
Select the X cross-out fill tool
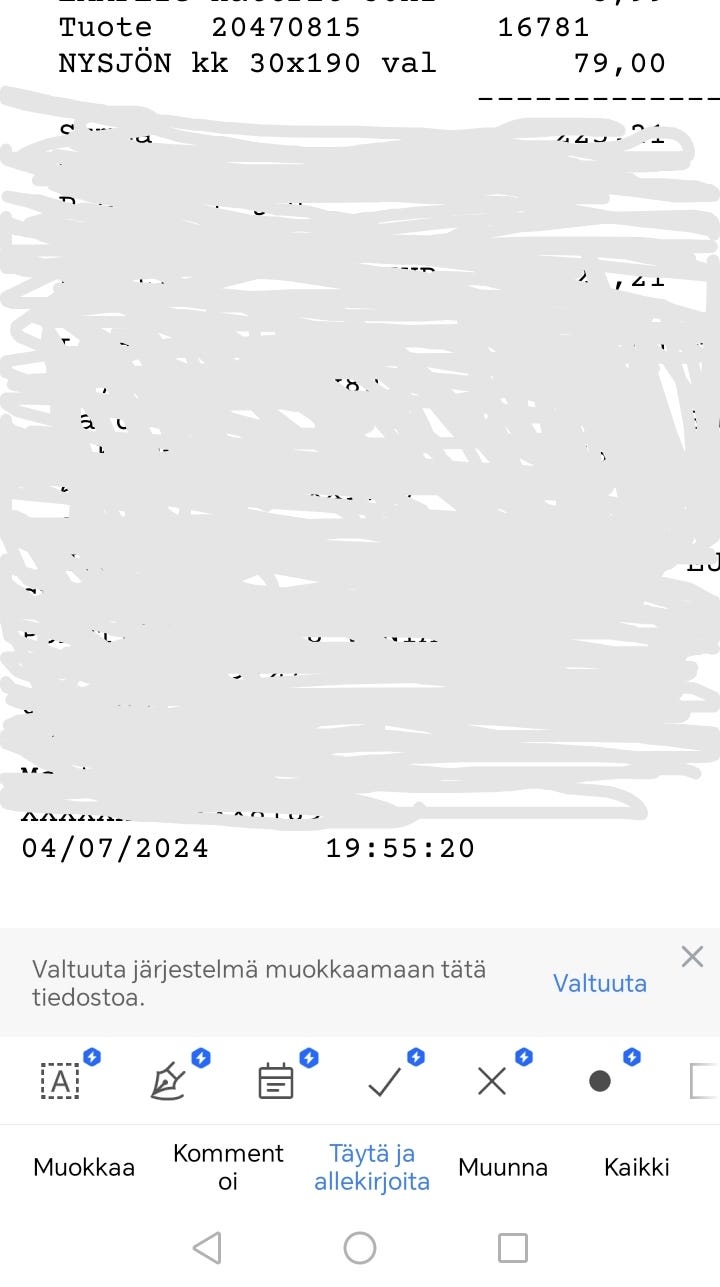[x=491, y=1082]
